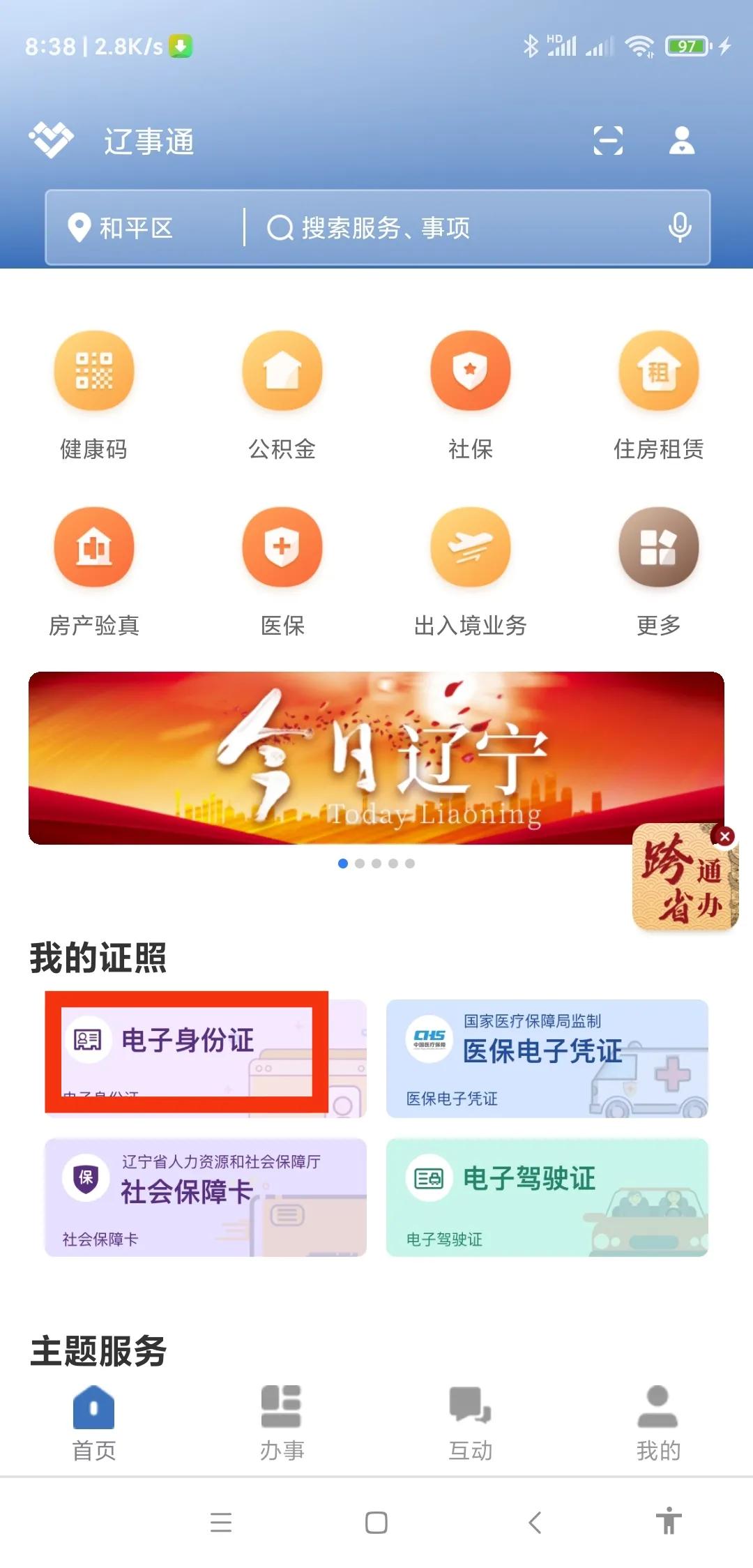
Task: Select the 医保 medical insurance icon
Action: [x=282, y=548]
